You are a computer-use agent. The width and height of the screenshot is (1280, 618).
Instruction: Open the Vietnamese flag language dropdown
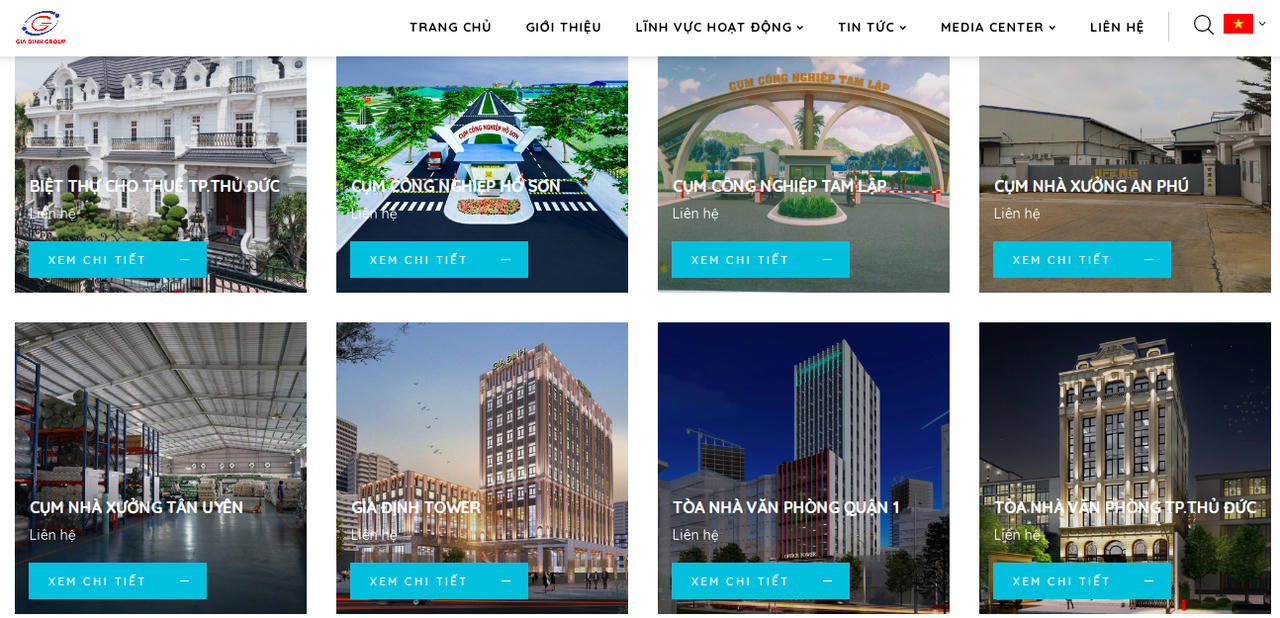pyautogui.click(x=1243, y=24)
